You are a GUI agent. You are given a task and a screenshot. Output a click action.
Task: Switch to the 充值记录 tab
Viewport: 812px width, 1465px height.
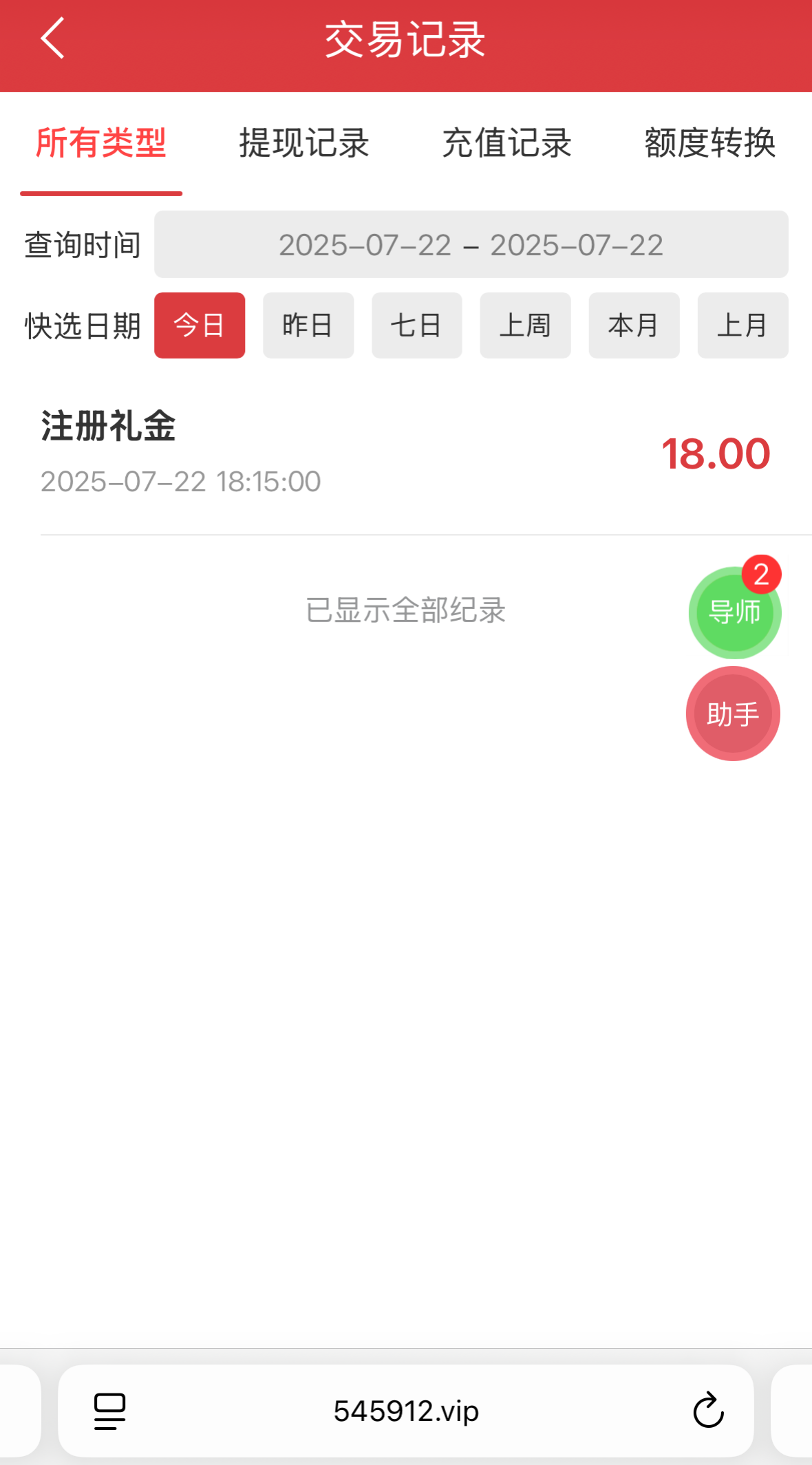pos(506,143)
